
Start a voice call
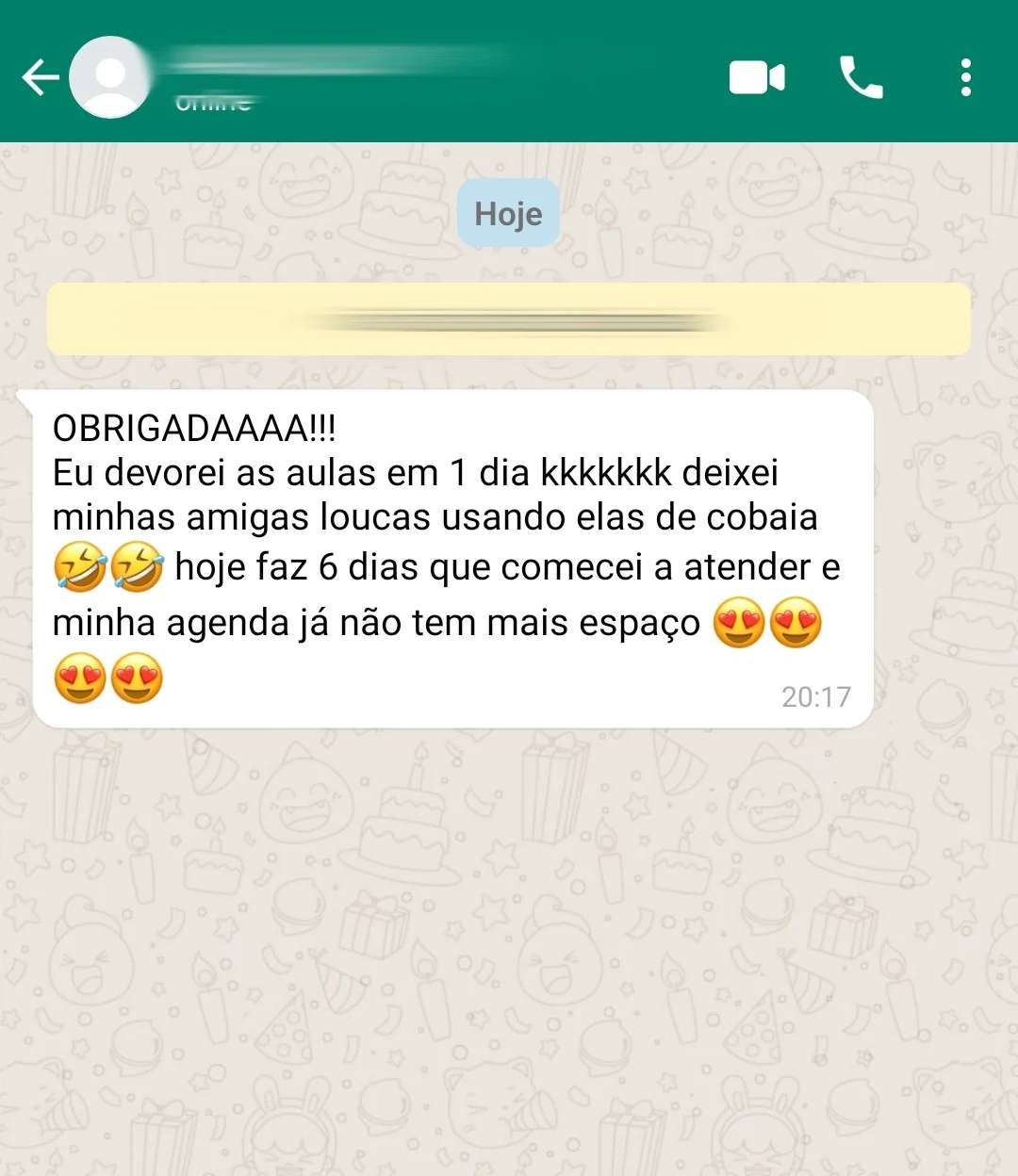[861, 77]
